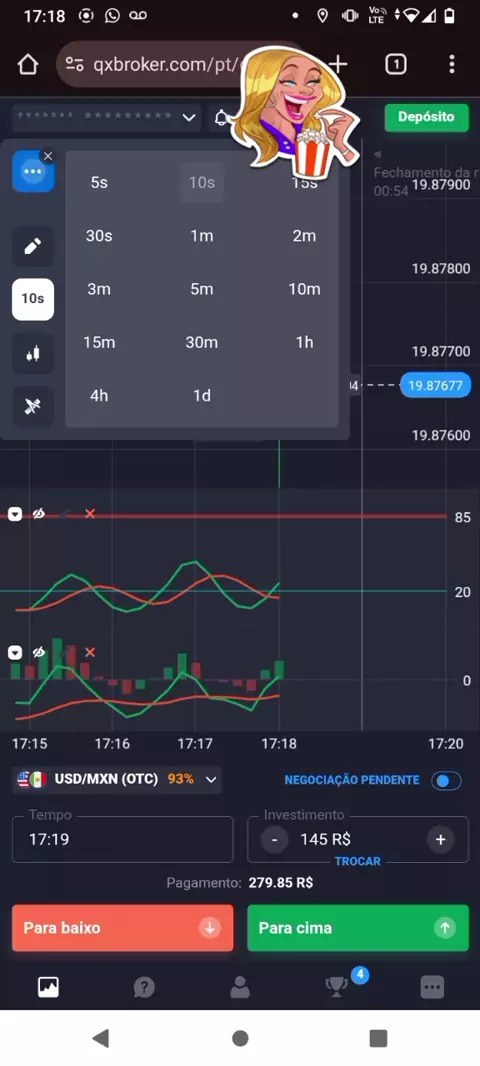Open browser overflow menu
480x1066 pixels.
pos(451,65)
